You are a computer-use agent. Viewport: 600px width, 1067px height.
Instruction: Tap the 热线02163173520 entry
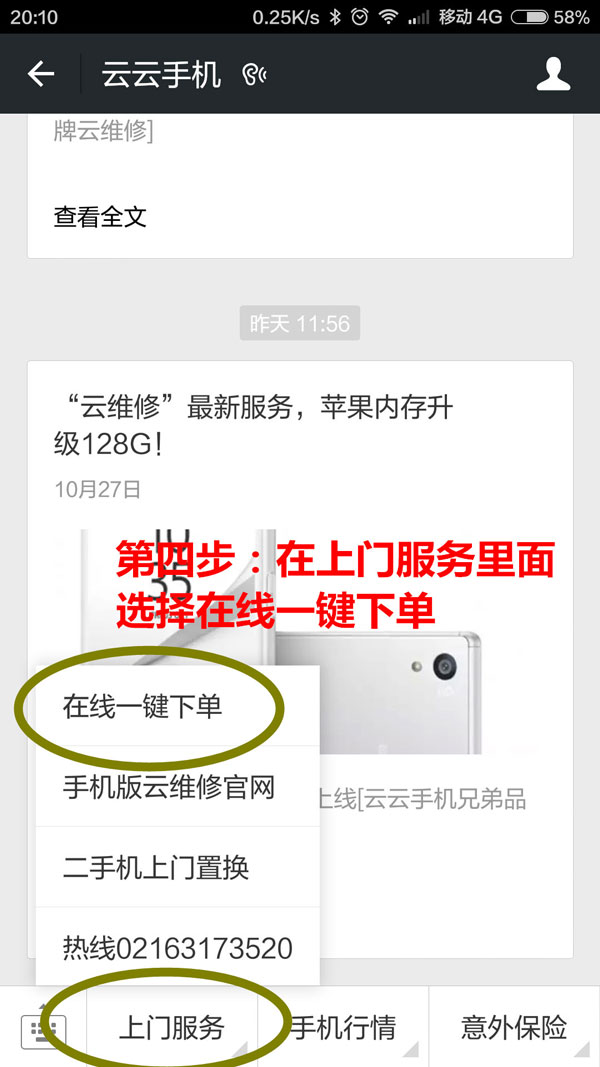178,947
